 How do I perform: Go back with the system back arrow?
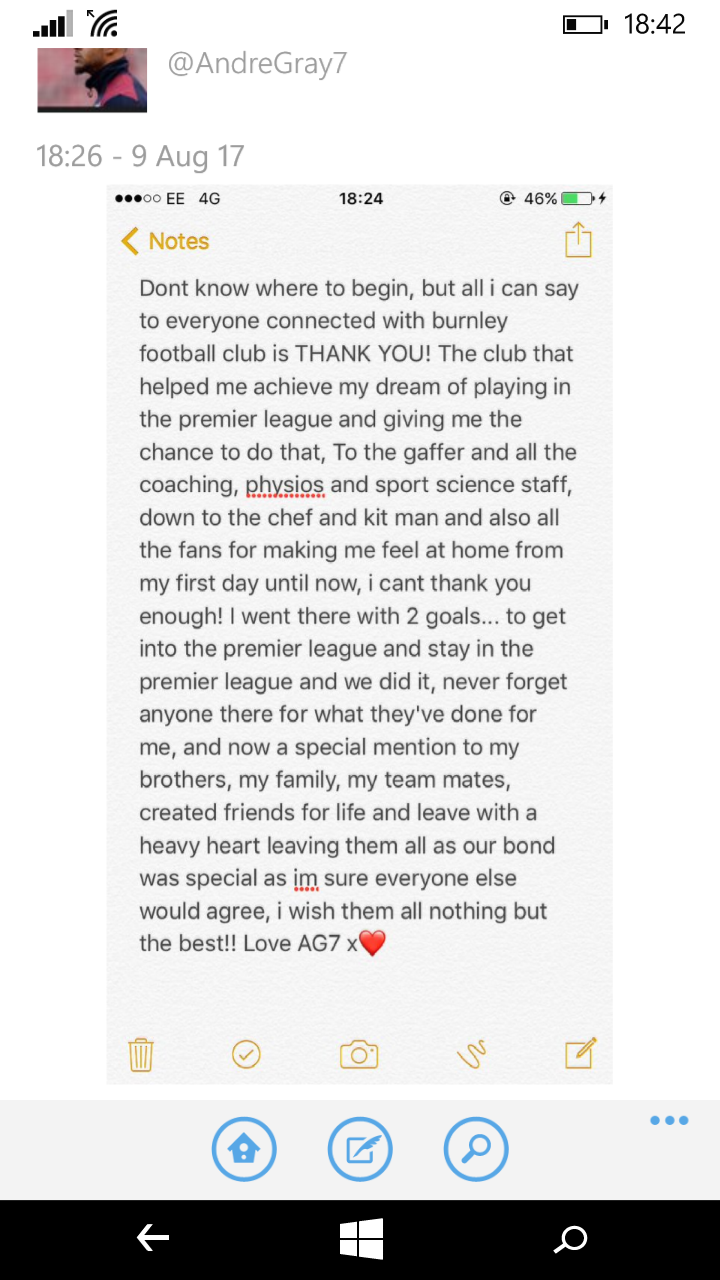[x=152, y=1239]
